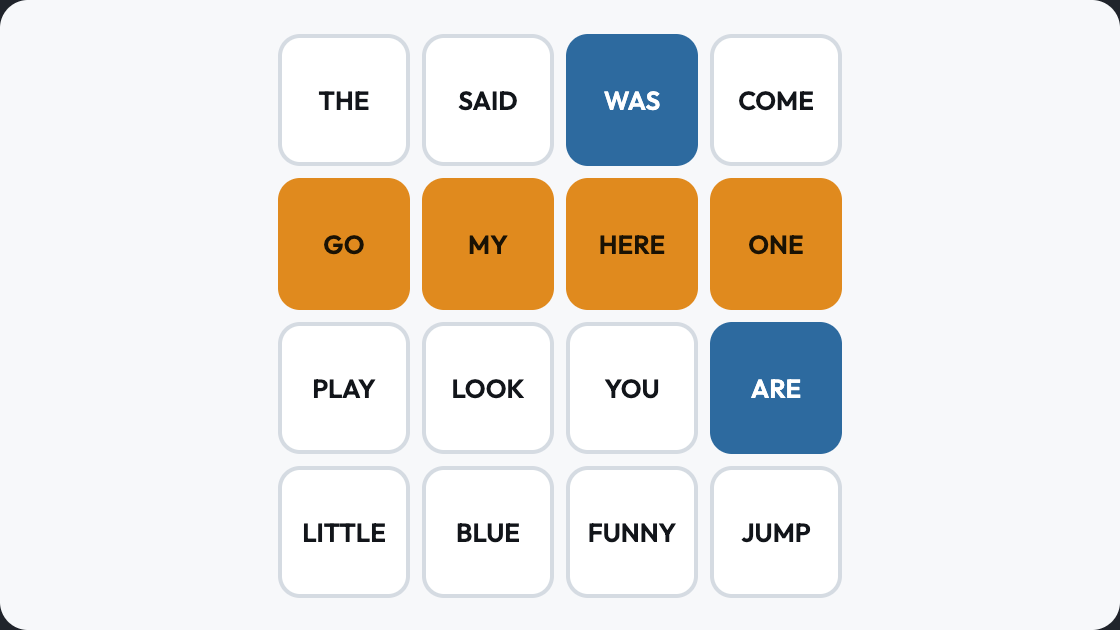The height and width of the screenshot is (630, 1120).
Task: Deselect the blue WAS tile
Action: click(632, 100)
